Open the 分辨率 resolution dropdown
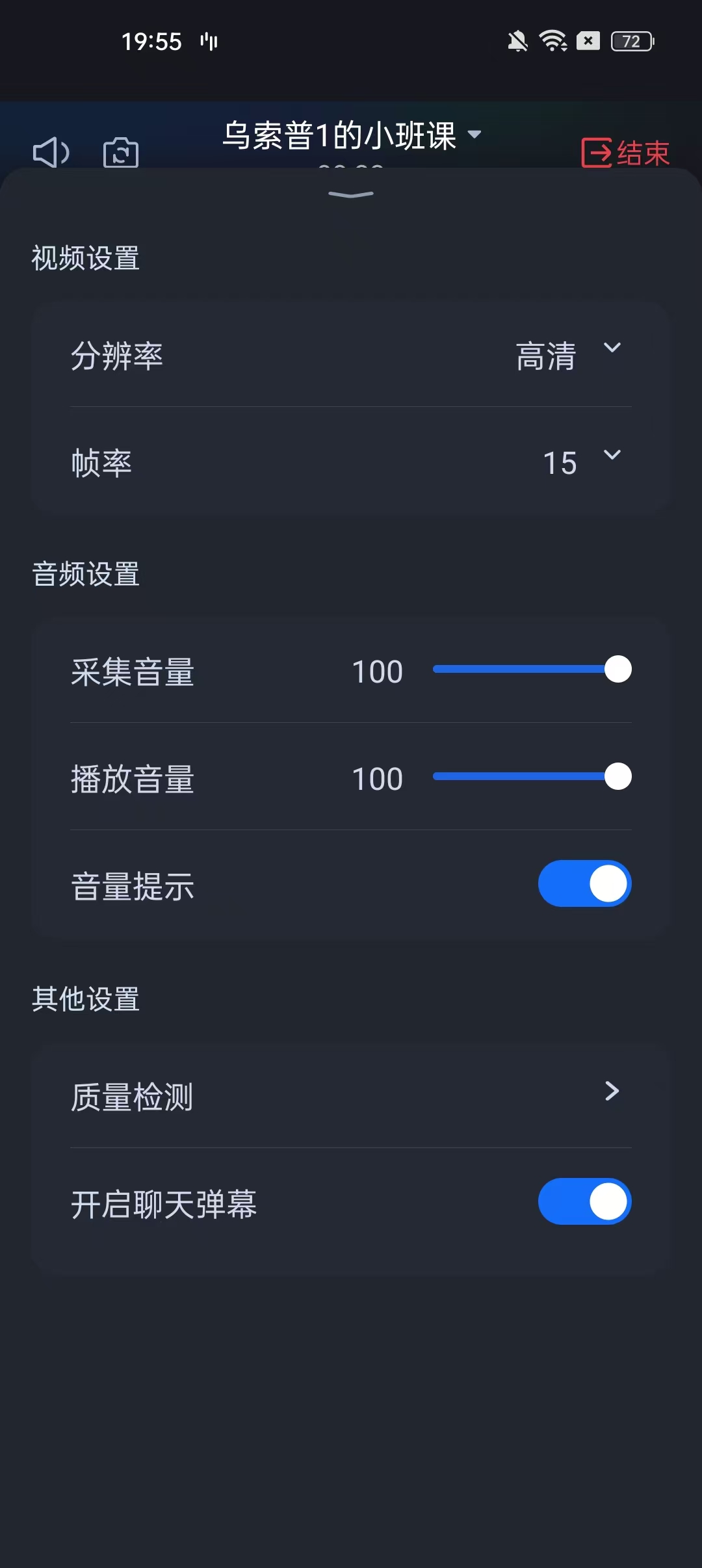The height and width of the screenshot is (1568, 702). (351, 356)
